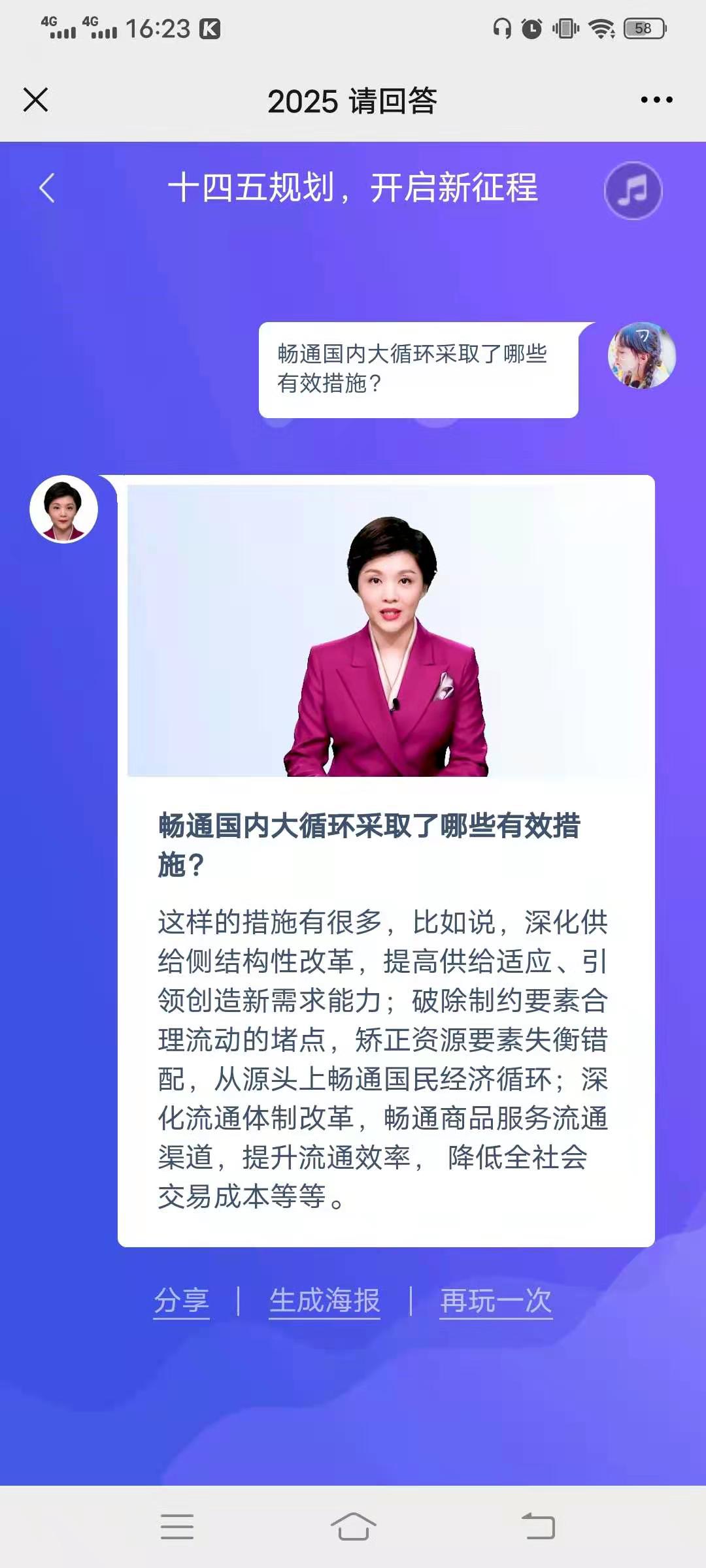Close the 2025 请回答 web page
Image resolution: width=706 pixels, height=1568 pixels.
(x=35, y=100)
